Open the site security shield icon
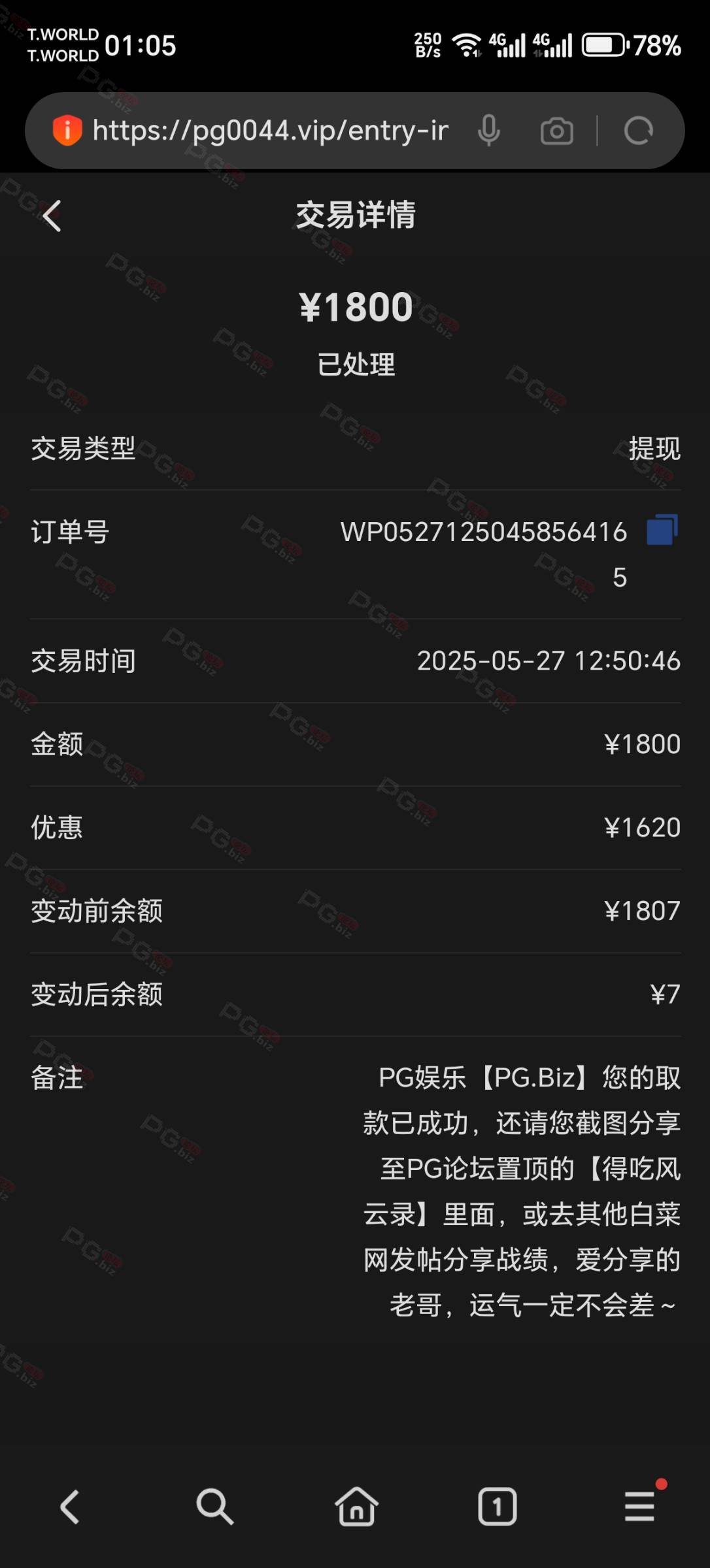 pos(67,130)
